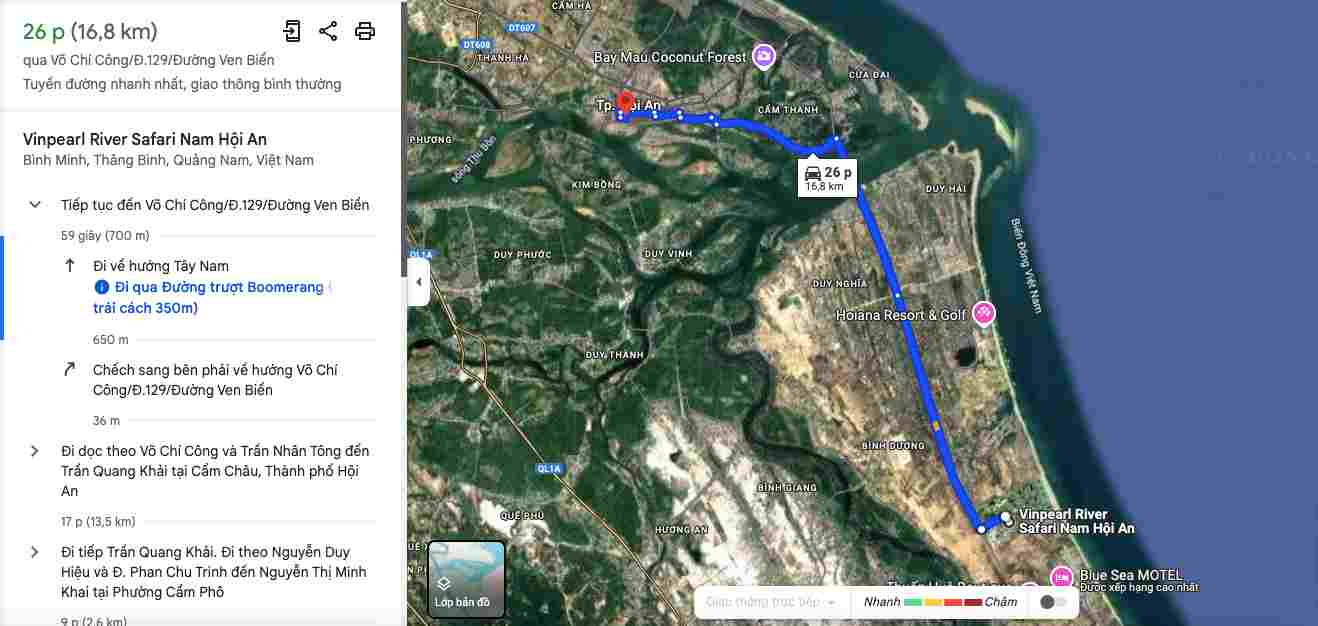
Task: Select the 'Đi về hướng Tây Nam' step
Action: pyautogui.click(x=160, y=266)
